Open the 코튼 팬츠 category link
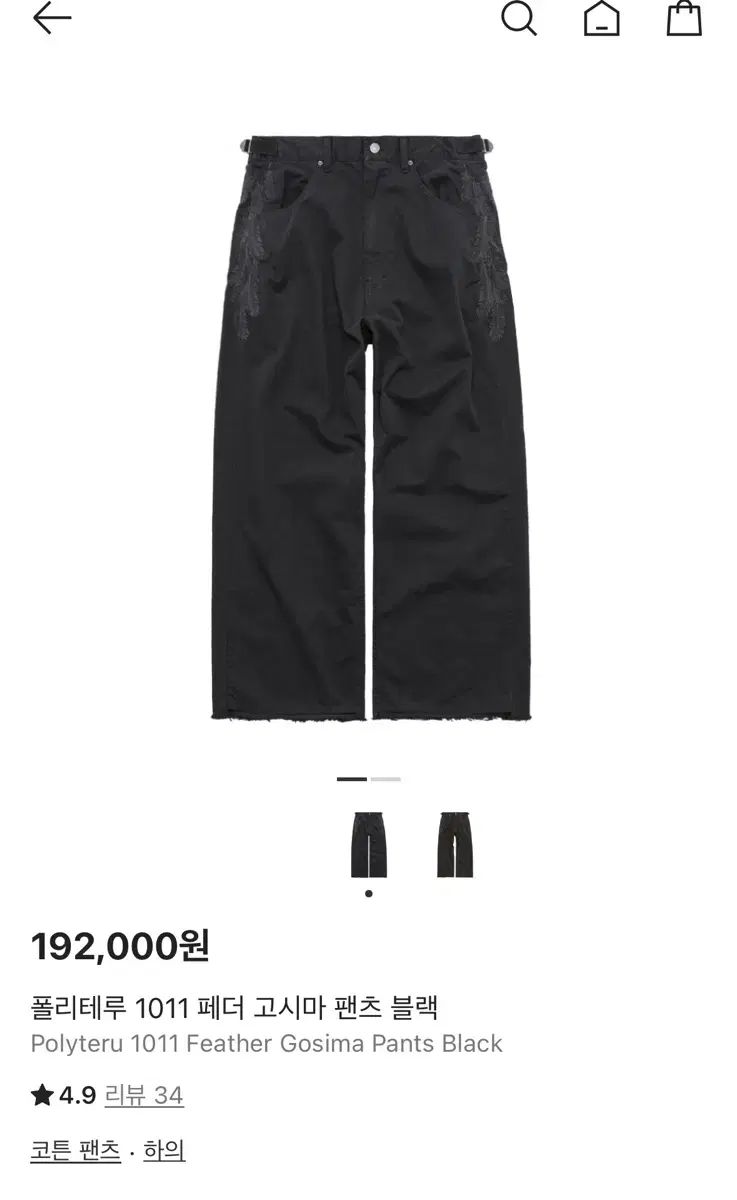Viewport: 737px width, 1200px height. pos(76,1151)
